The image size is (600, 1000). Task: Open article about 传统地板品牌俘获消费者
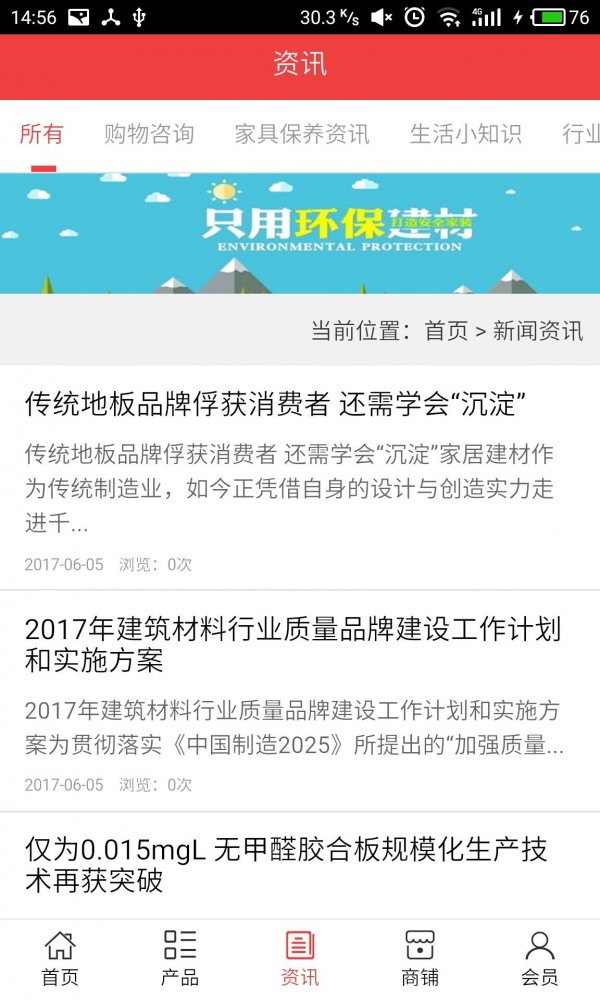[276, 404]
